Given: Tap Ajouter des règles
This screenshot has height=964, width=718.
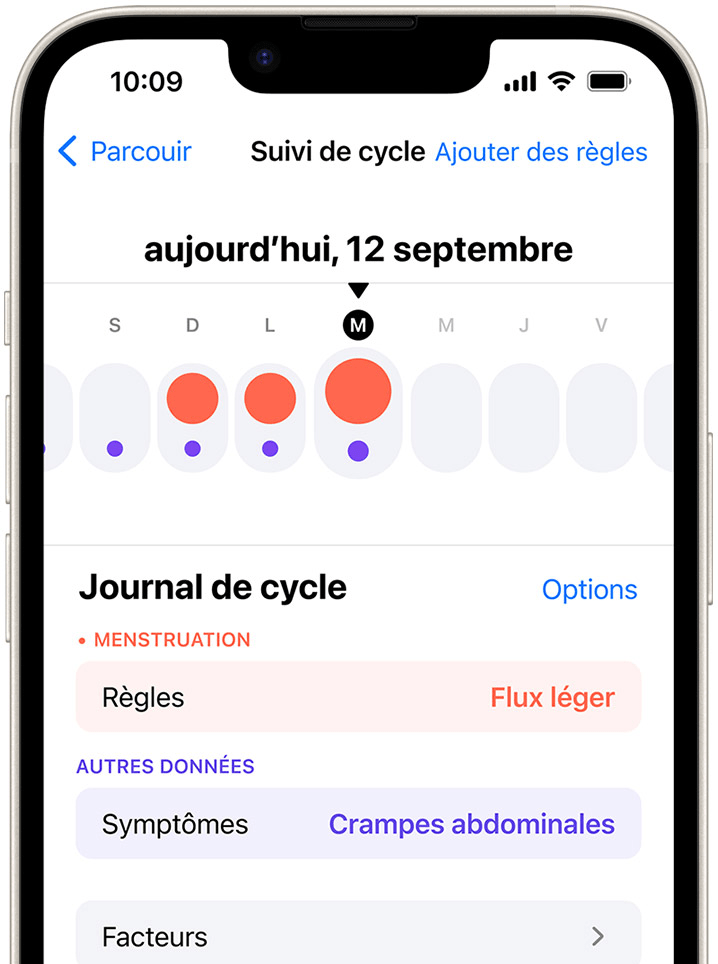Looking at the screenshot, I should [x=541, y=152].
